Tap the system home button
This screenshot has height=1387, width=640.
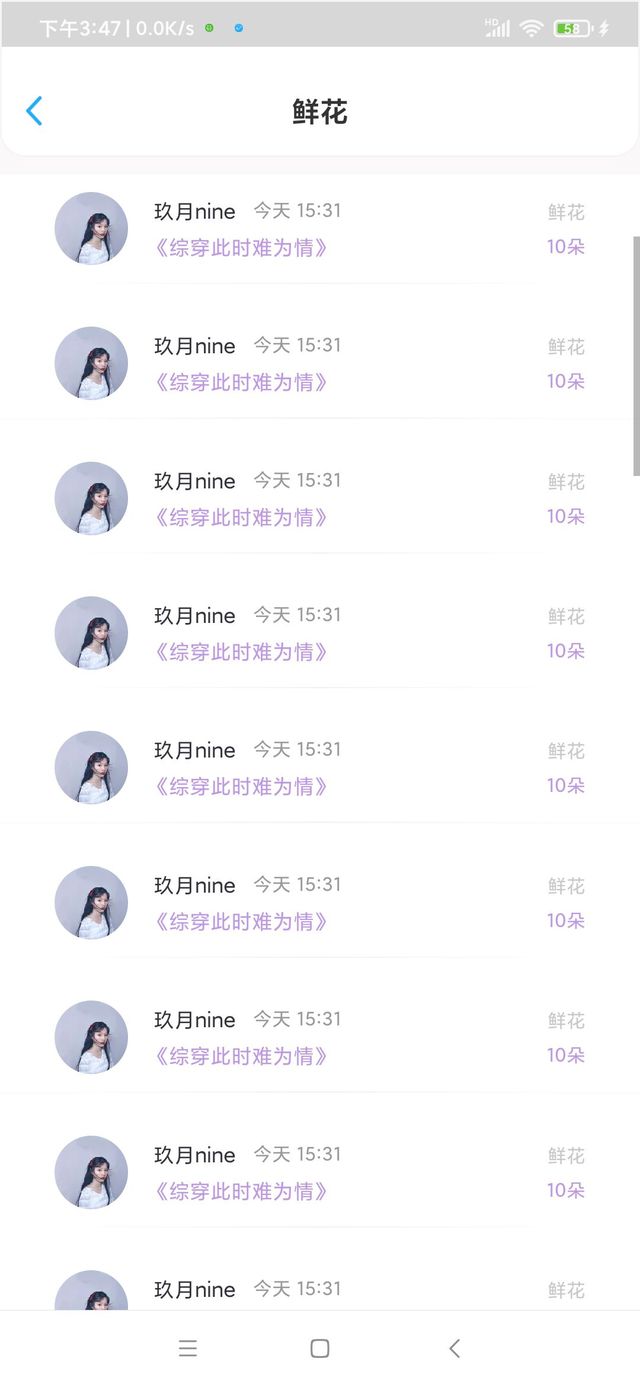coord(320,1348)
